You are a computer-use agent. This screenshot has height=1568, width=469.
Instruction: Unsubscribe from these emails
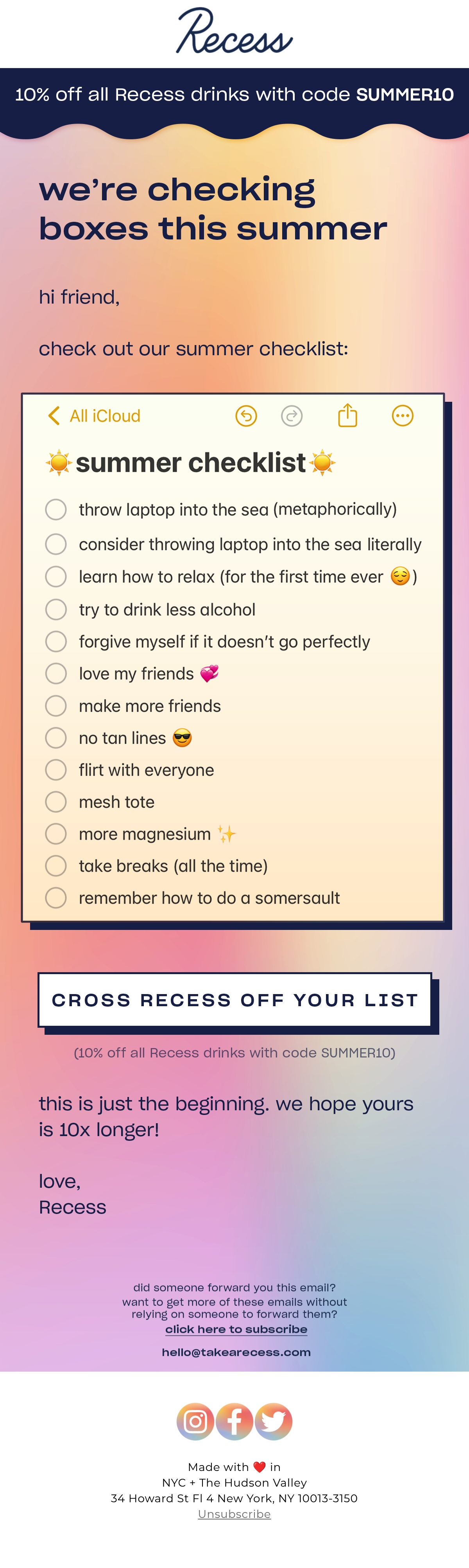coord(234,1514)
